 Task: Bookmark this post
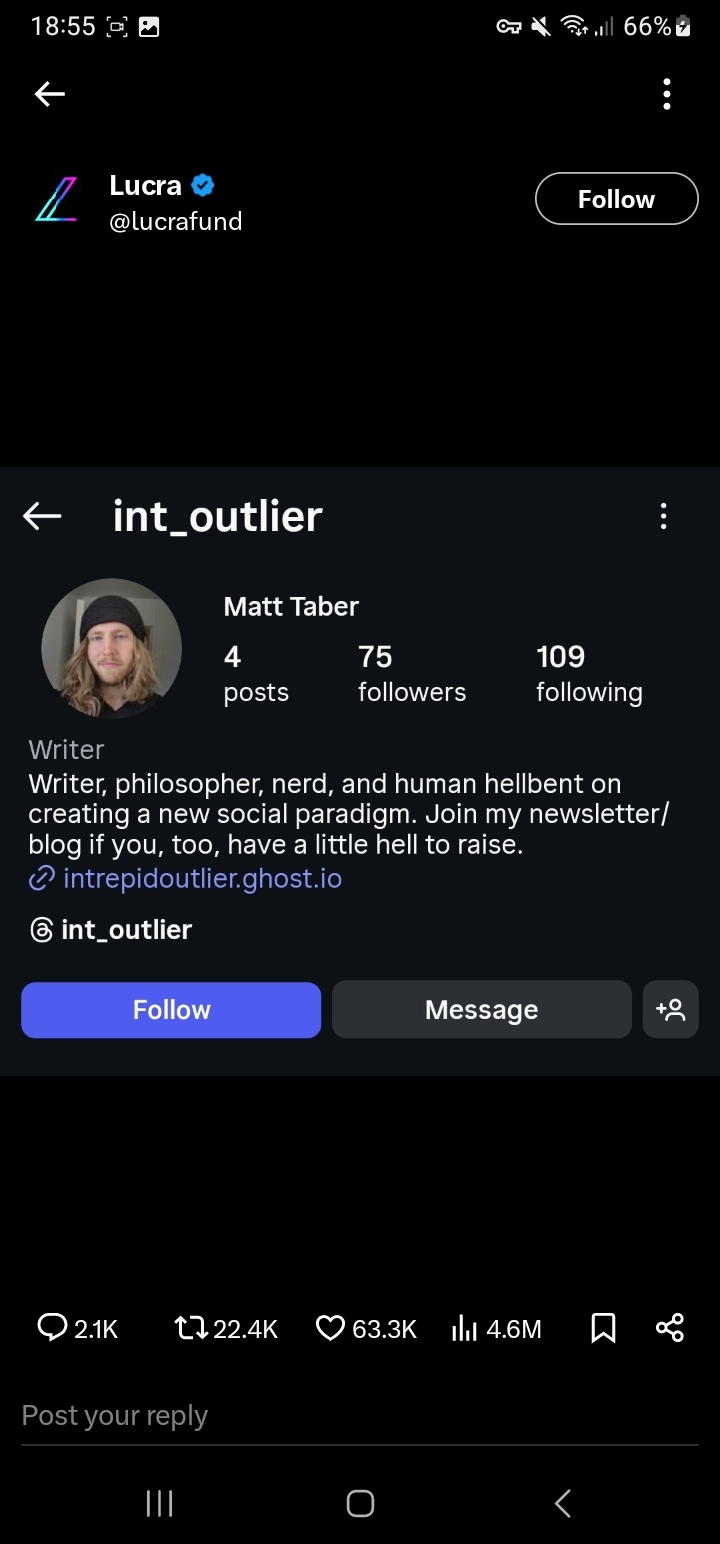click(x=603, y=1328)
